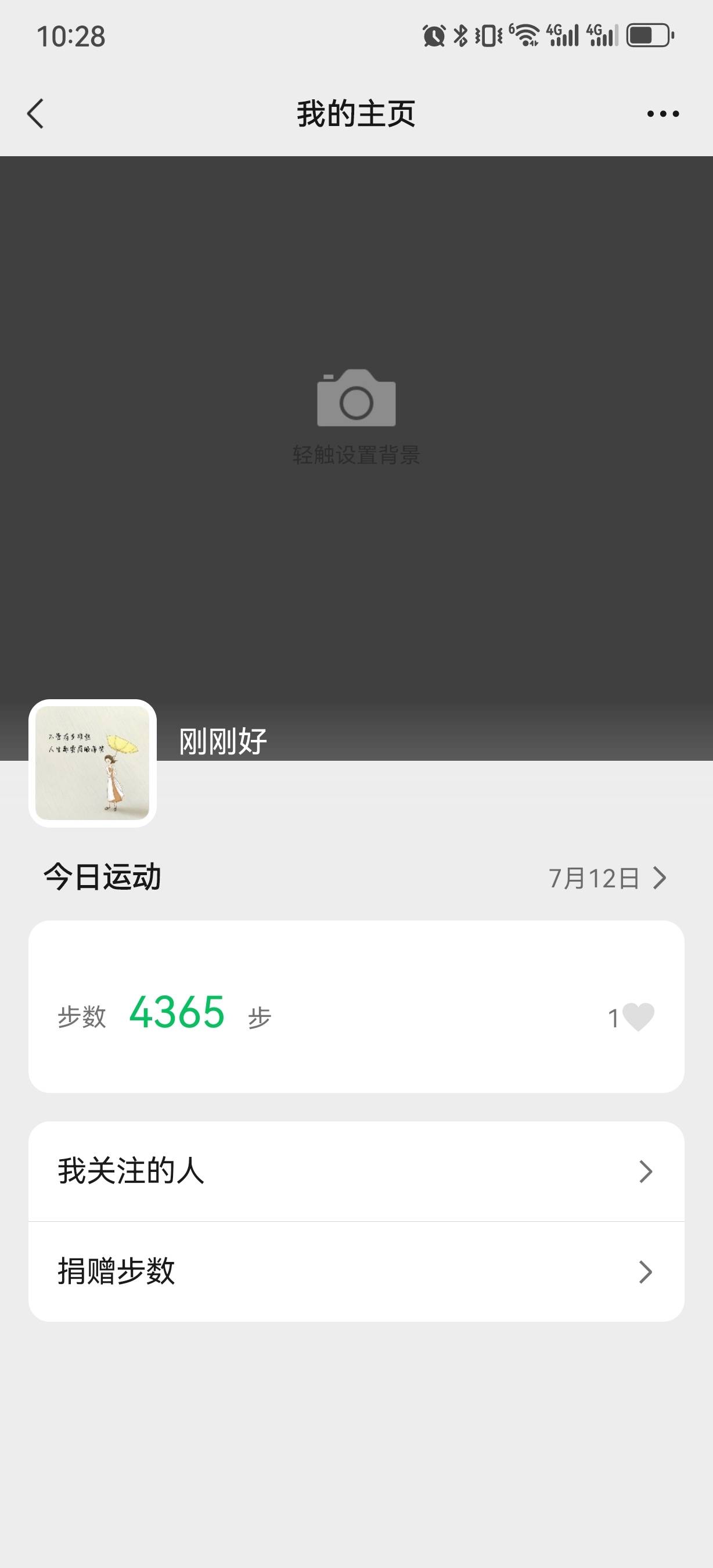Tap the vibrate mode indicator
713x1568 pixels.
coord(489,37)
